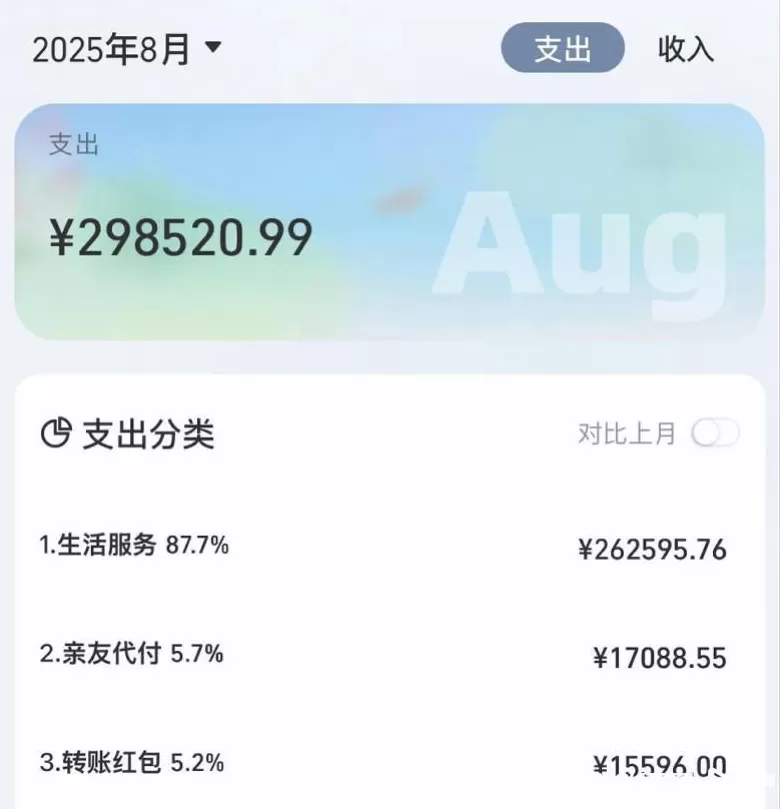Switch to the 收入 income tab

(683, 48)
